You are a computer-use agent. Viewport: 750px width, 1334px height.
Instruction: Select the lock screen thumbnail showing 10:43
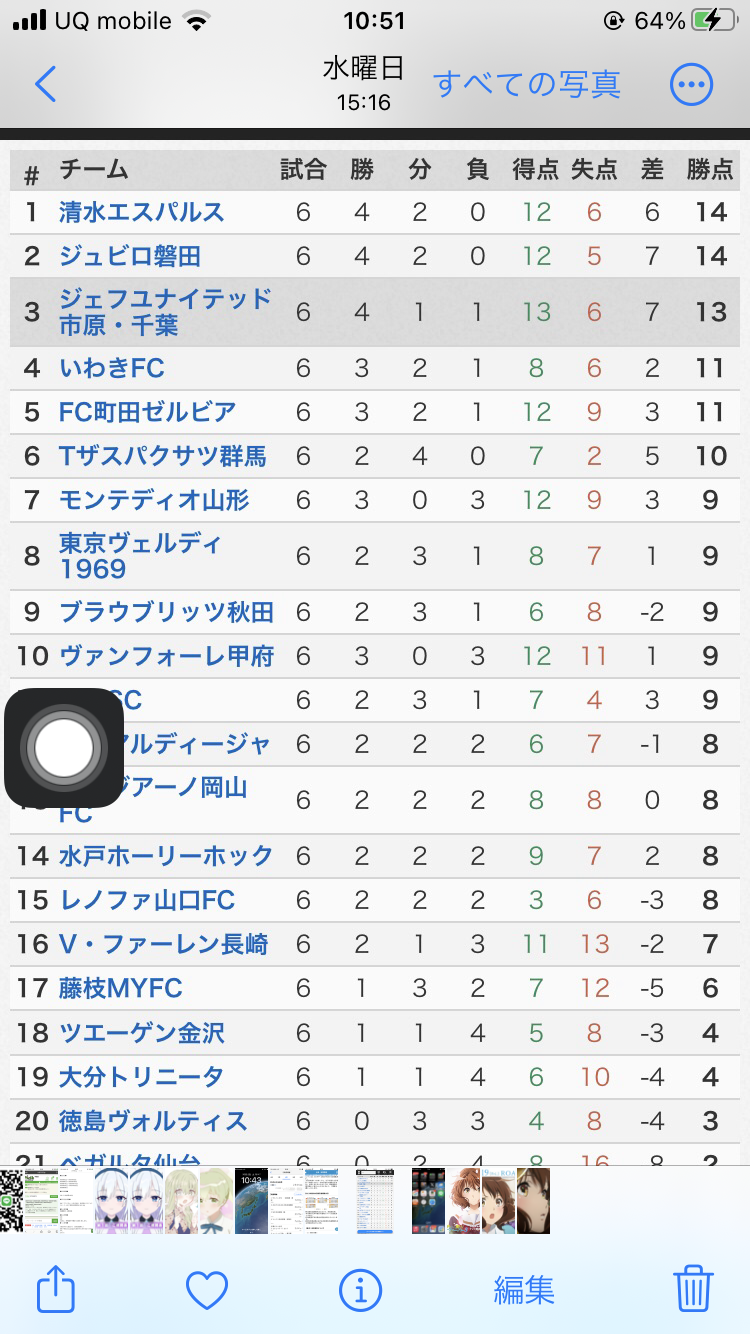tap(251, 1200)
